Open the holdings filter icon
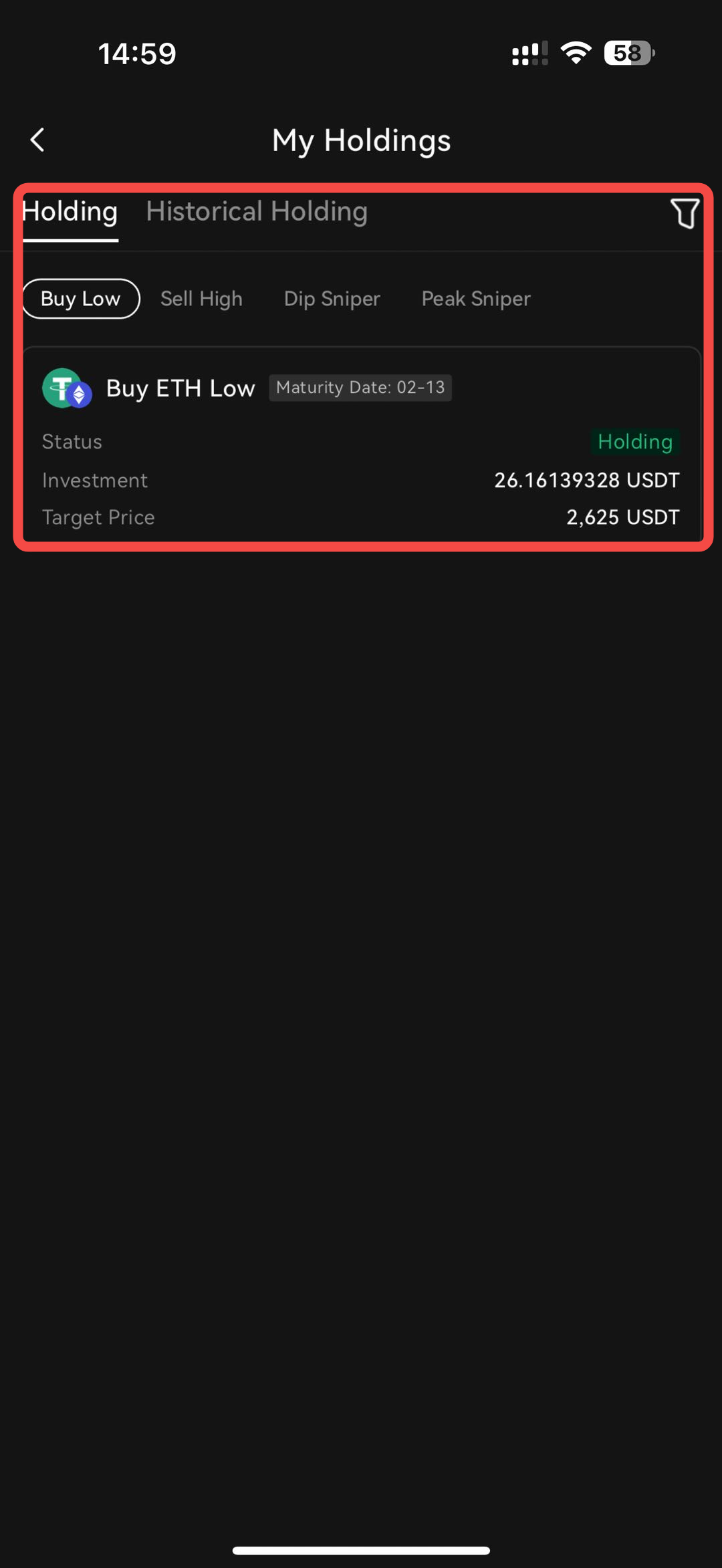 (x=684, y=213)
